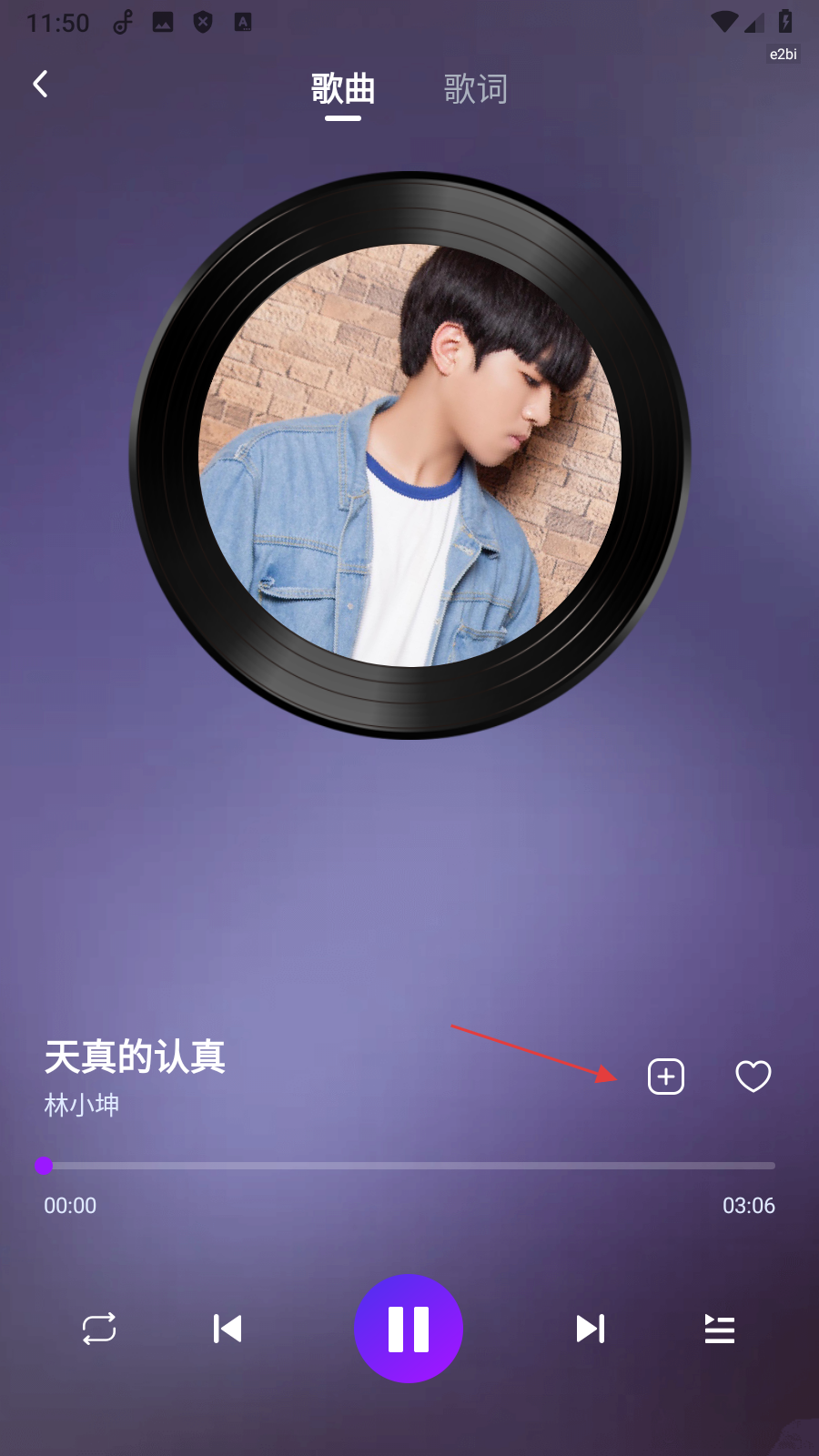This screenshot has height=1456, width=819.
Task: Skip to the next track
Action: (x=590, y=1329)
